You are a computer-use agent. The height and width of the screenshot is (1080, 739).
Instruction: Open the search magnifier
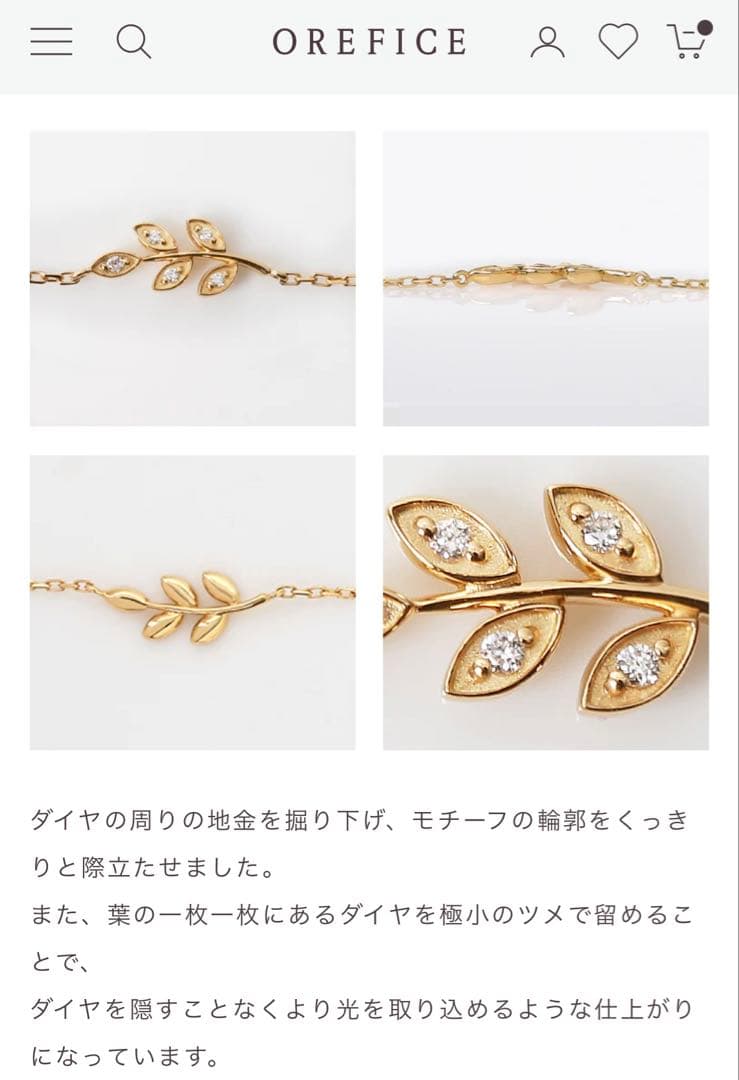point(133,41)
